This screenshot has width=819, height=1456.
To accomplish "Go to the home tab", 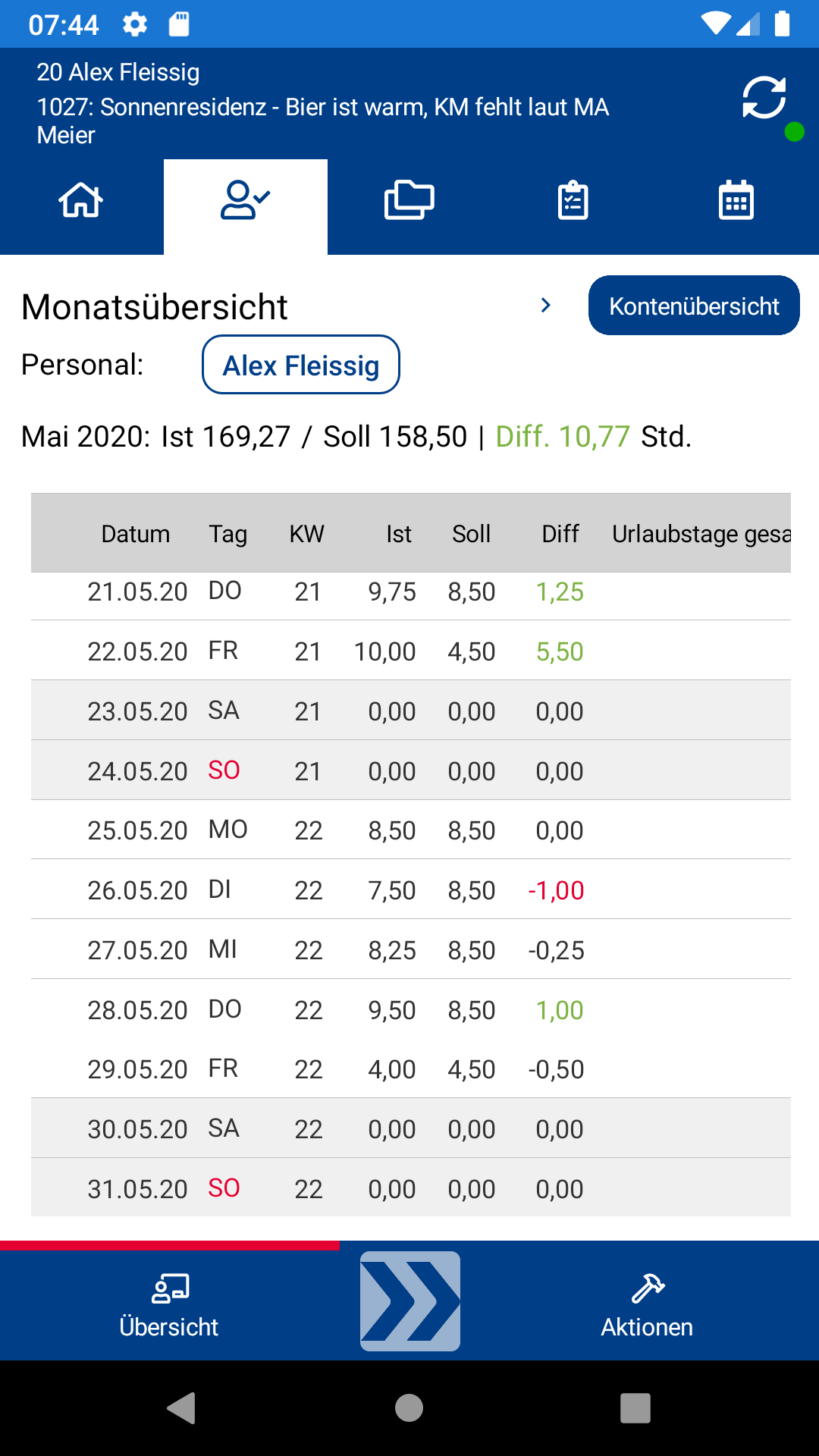I will (x=81, y=201).
